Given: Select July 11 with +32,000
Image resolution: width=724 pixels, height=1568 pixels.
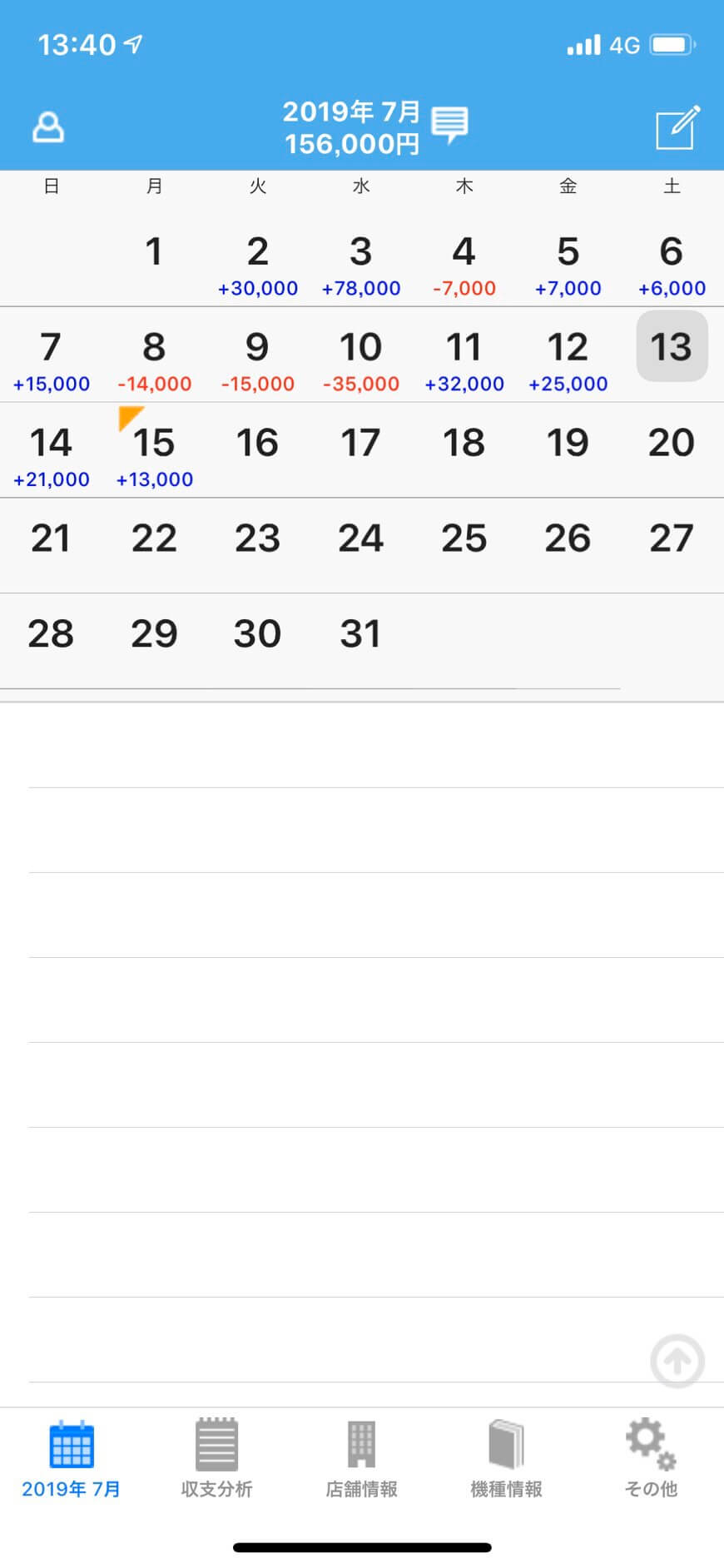Looking at the screenshot, I should pyautogui.click(x=464, y=356).
